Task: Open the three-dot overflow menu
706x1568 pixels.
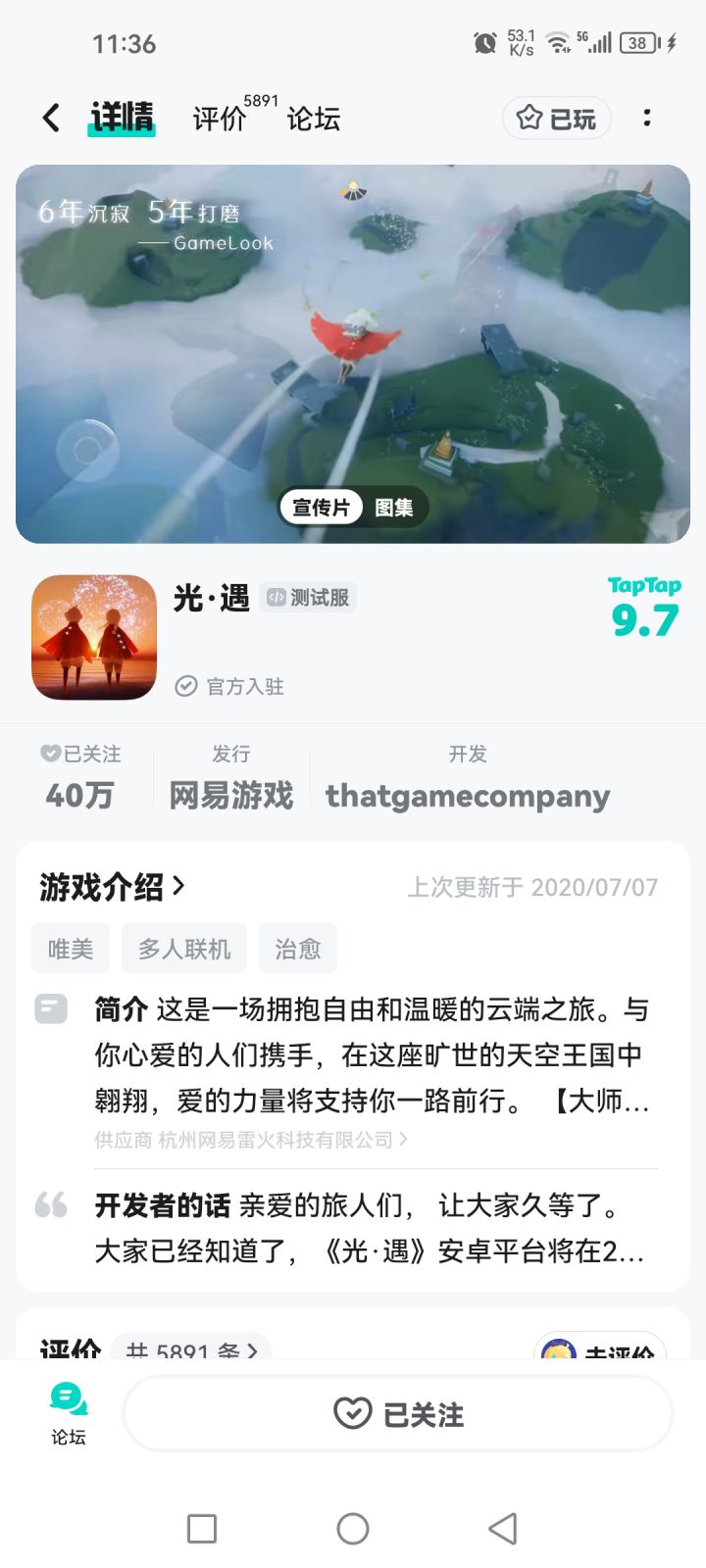Action: [648, 118]
